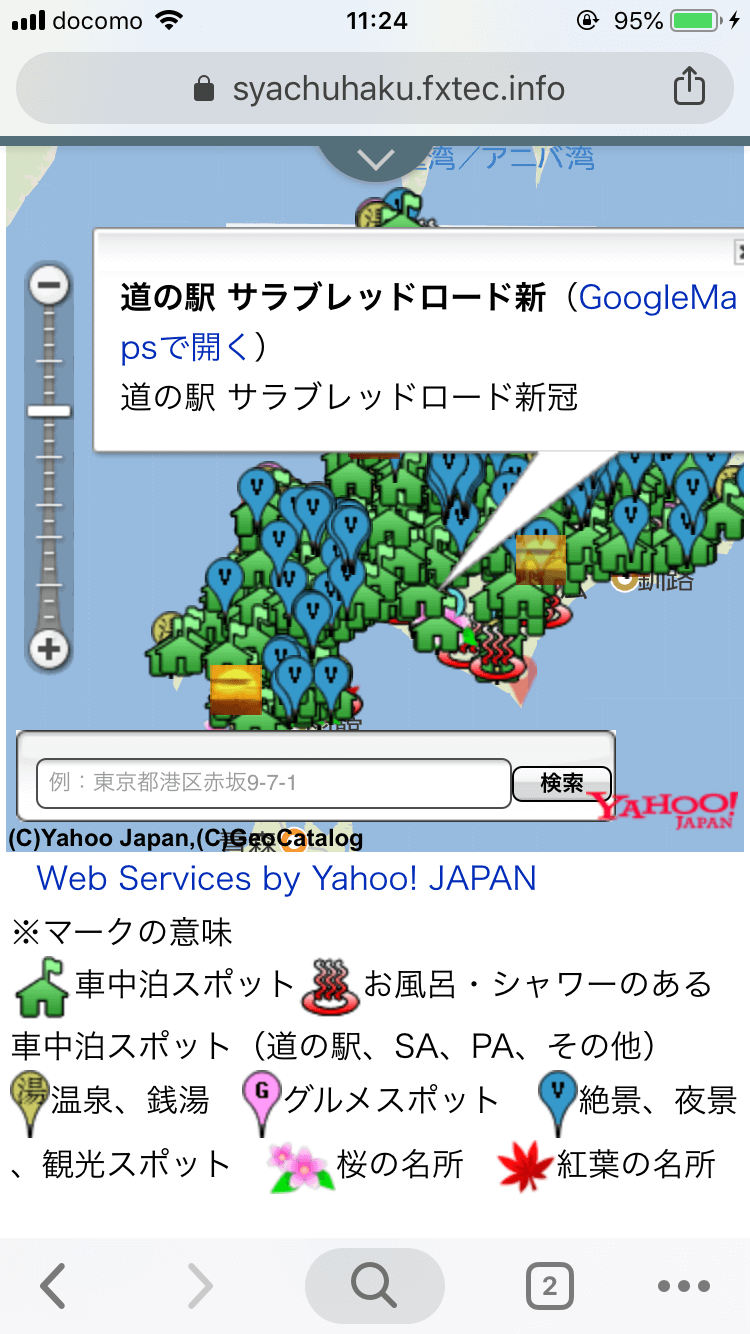This screenshot has height=1334, width=750.
Task: Go back to the previous page
Action: coord(54,1286)
